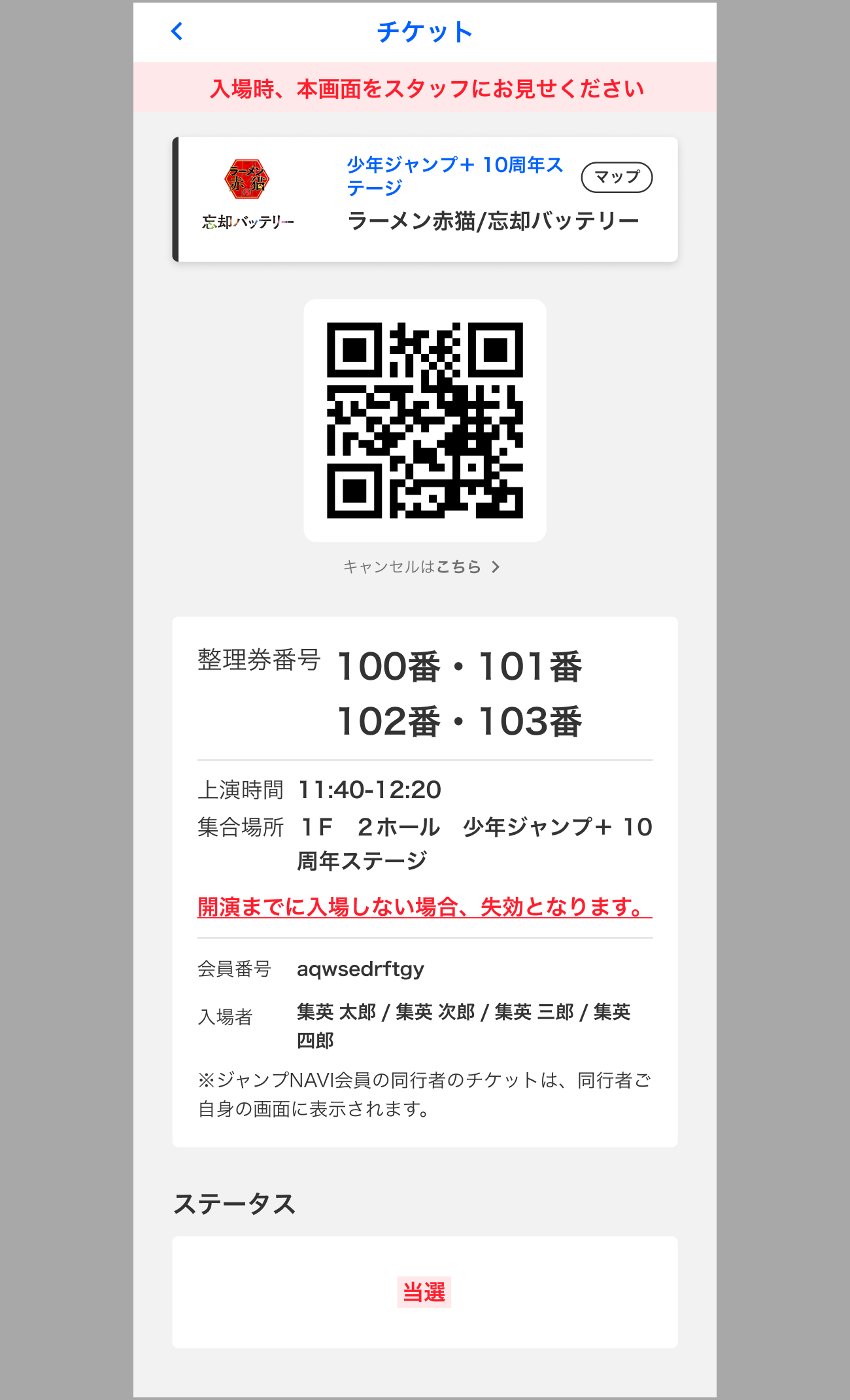Go back using the top-left arrow
The image size is (850, 1400).
(x=177, y=31)
